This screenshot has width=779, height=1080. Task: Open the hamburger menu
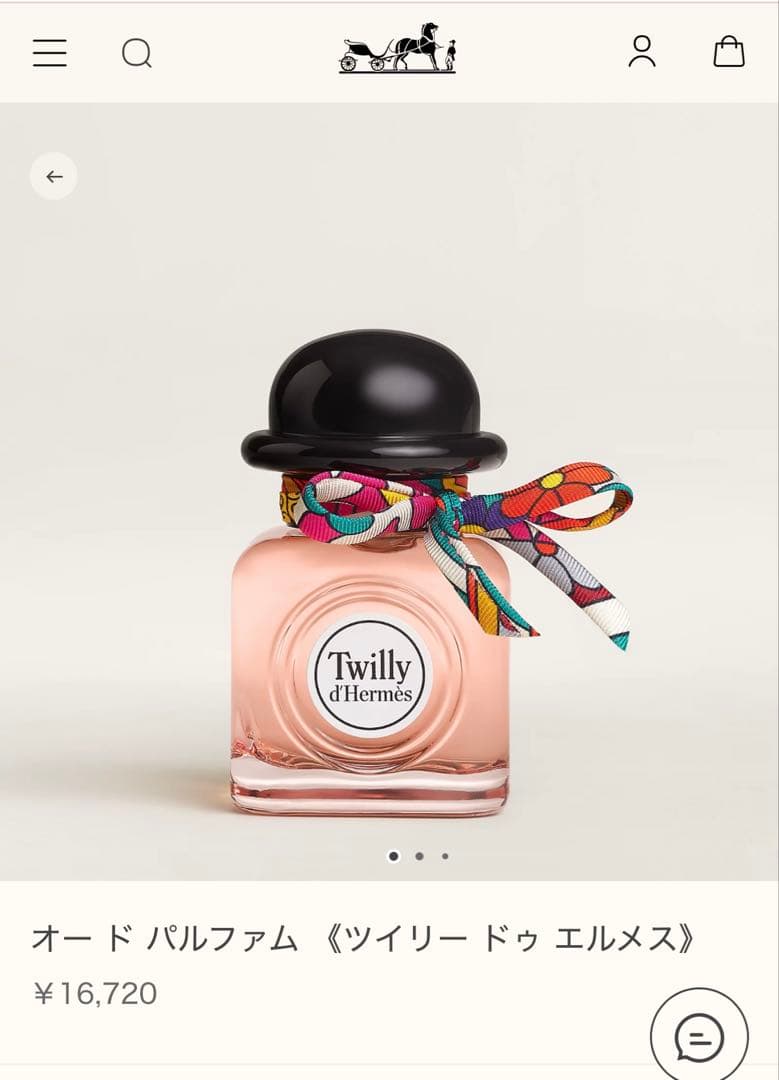(49, 53)
